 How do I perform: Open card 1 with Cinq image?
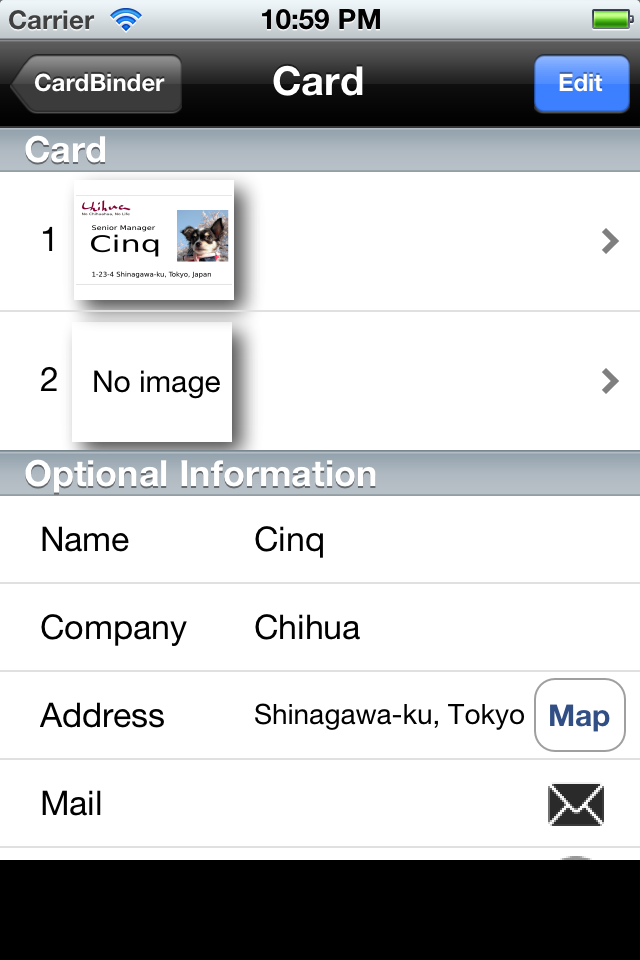[320, 241]
